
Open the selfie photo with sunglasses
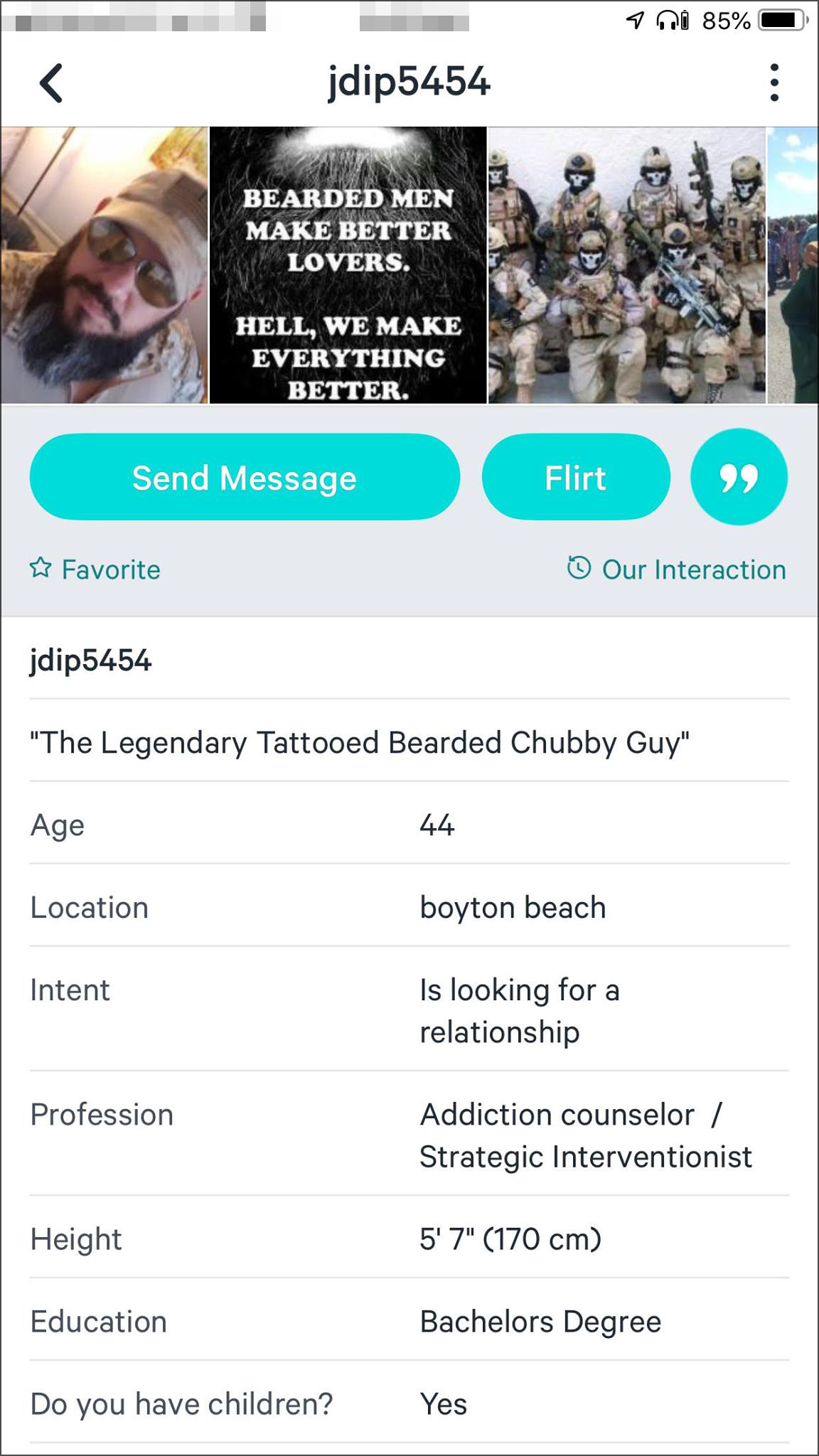click(104, 265)
